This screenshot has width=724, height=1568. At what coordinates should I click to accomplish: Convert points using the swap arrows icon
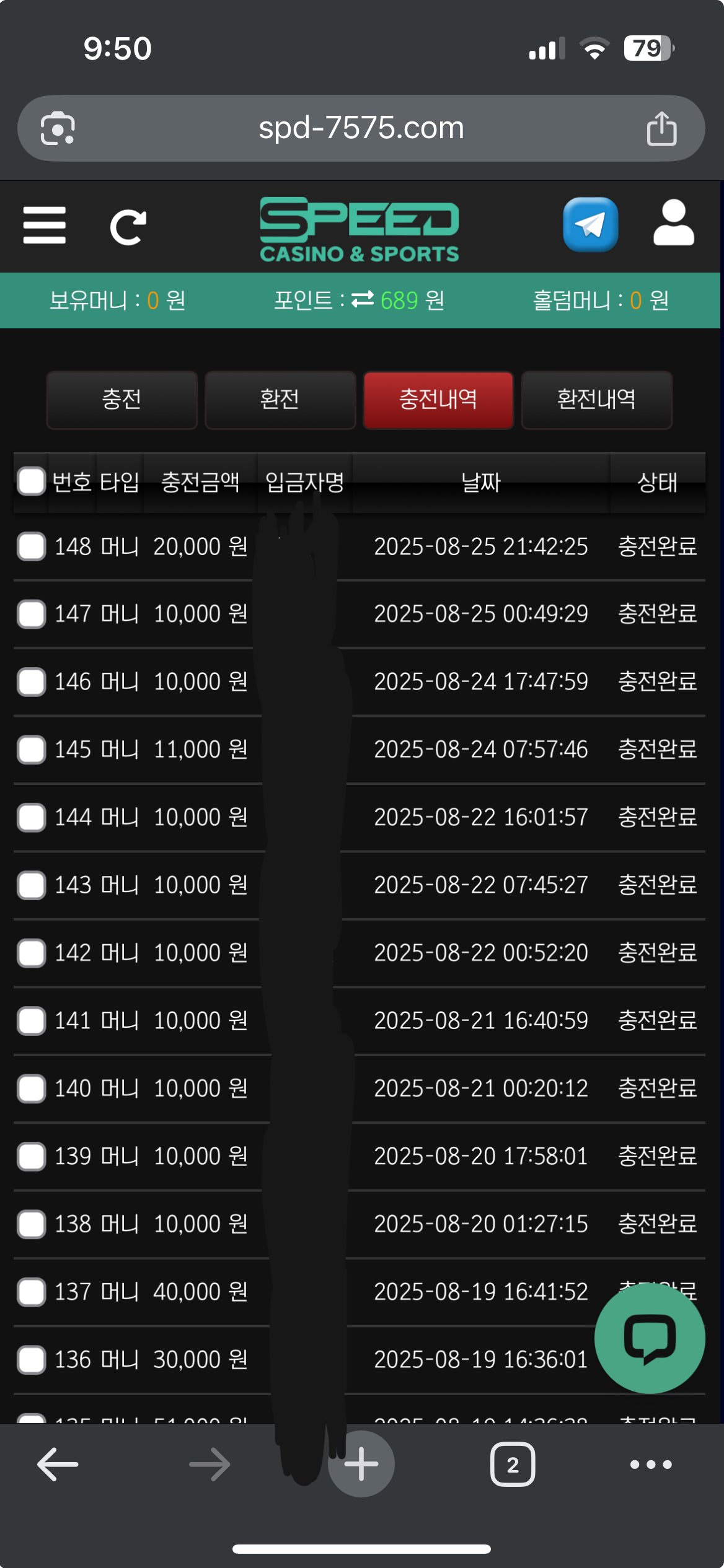click(x=363, y=300)
